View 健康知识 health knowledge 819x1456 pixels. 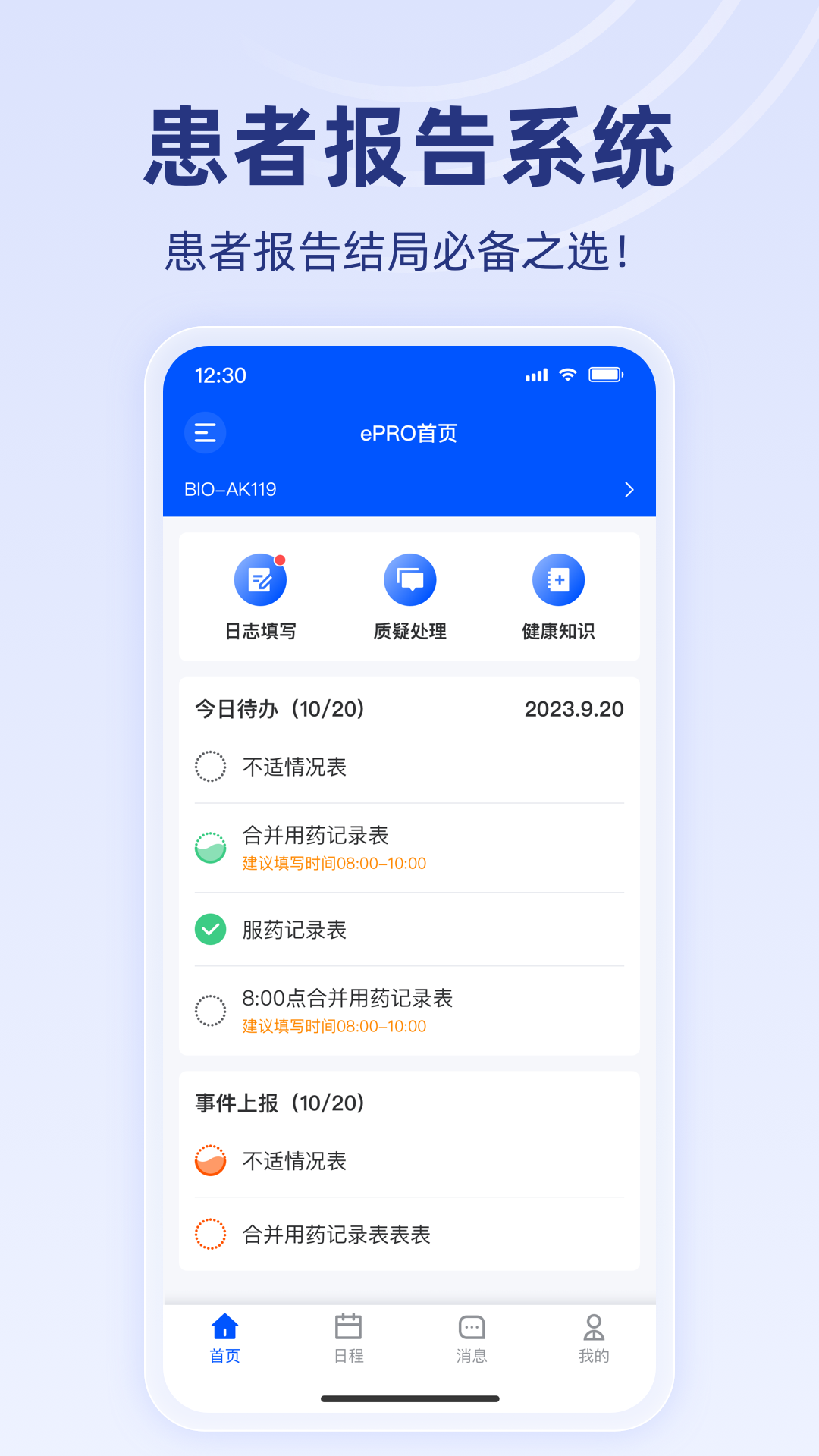point(558,579)
